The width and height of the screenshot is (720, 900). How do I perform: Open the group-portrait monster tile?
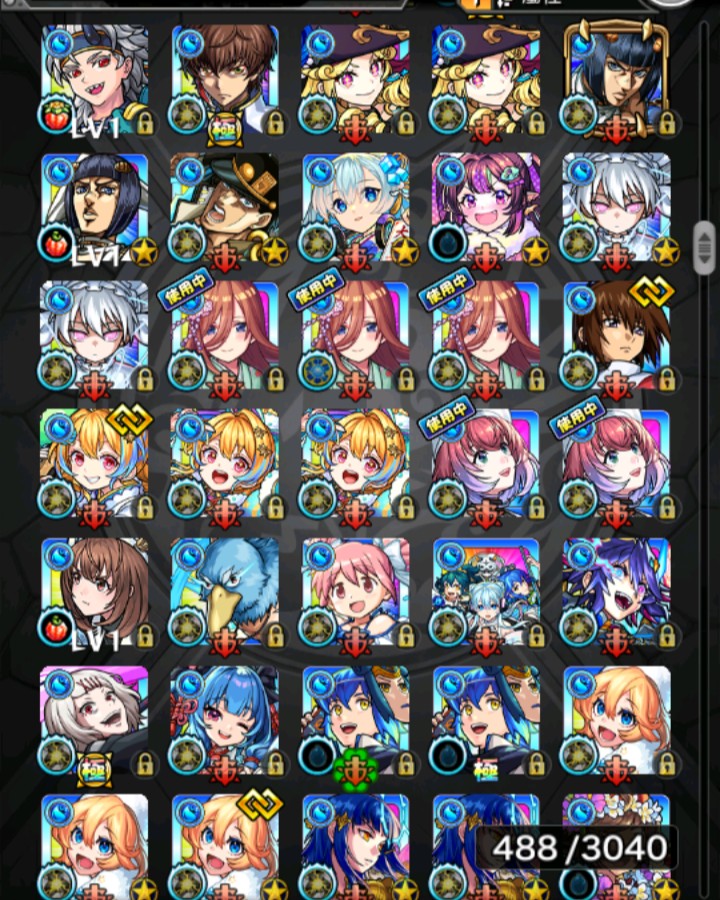[x=486, y=590]
